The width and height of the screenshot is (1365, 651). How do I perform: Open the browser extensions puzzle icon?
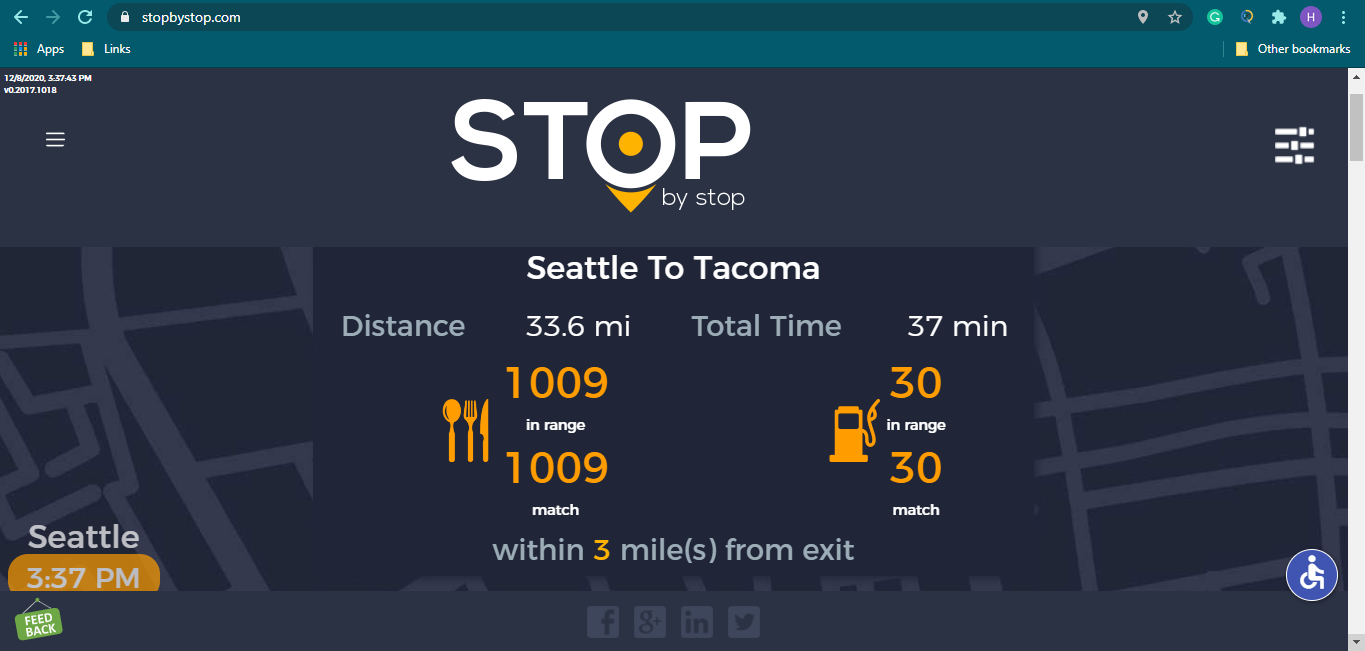click(1278, 17)
